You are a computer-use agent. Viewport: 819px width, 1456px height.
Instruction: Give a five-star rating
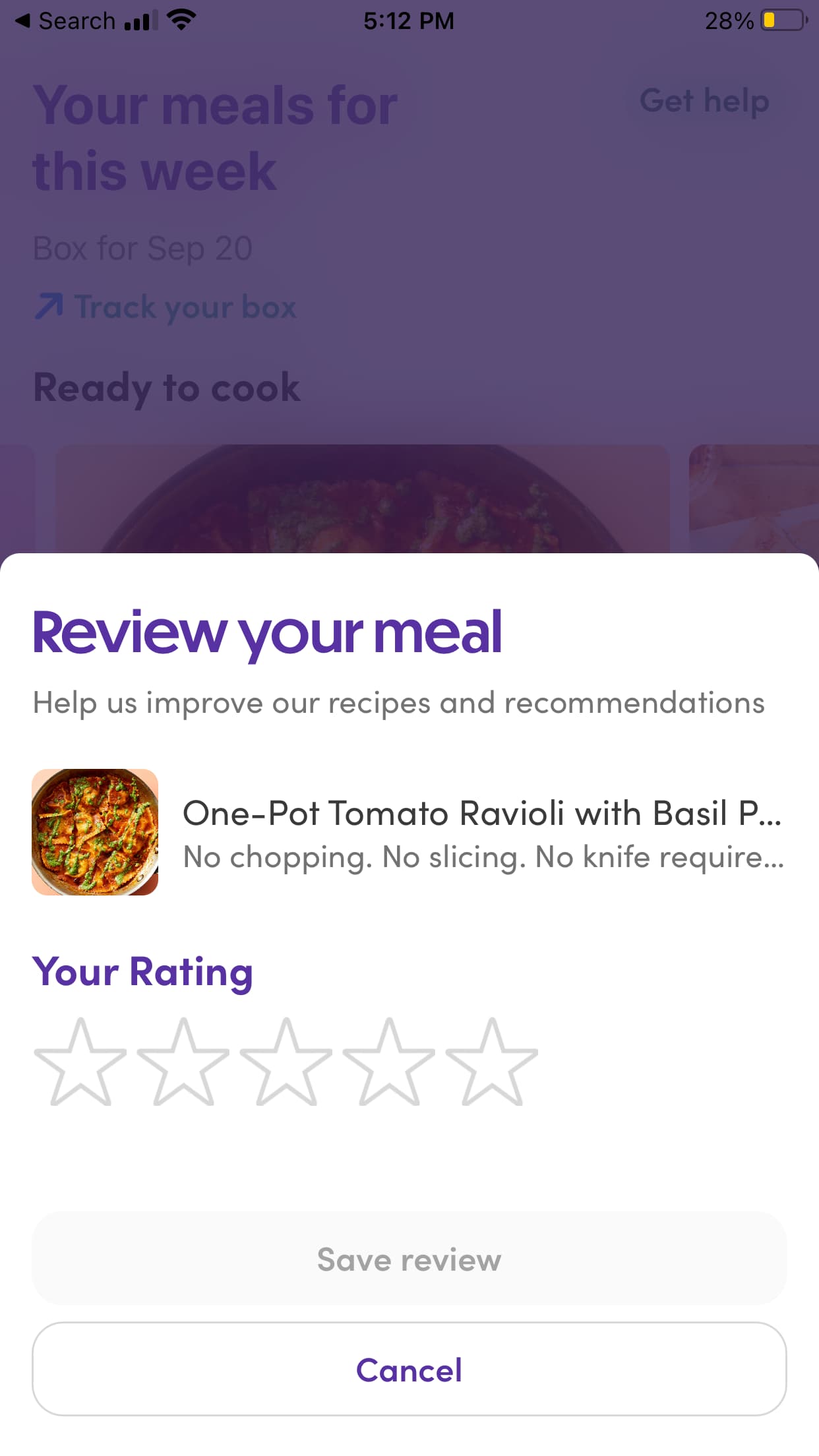coord(492,1062)
